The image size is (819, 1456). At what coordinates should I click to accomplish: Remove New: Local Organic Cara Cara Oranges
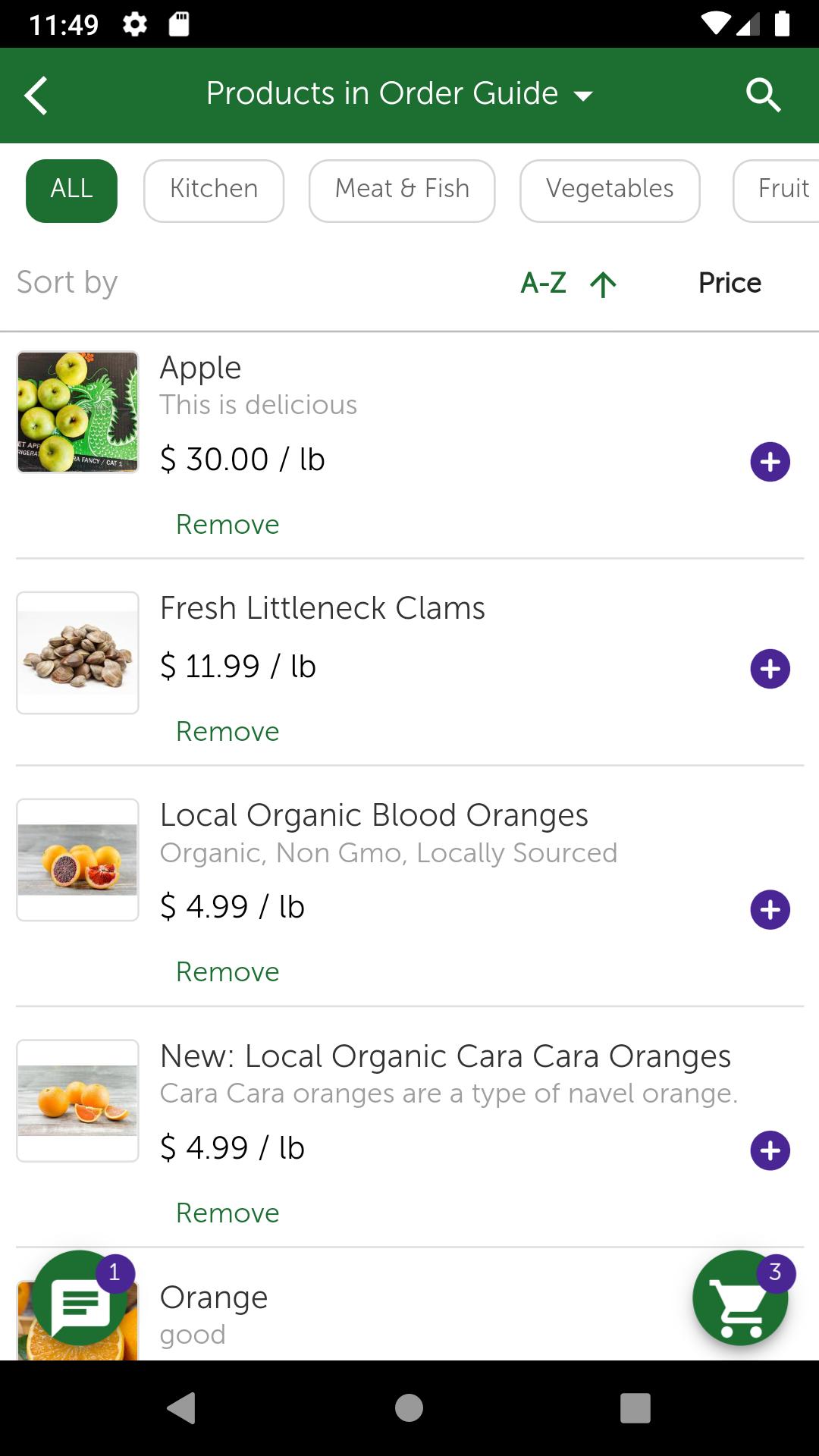pyautogui.click(x=227, y=1213)
